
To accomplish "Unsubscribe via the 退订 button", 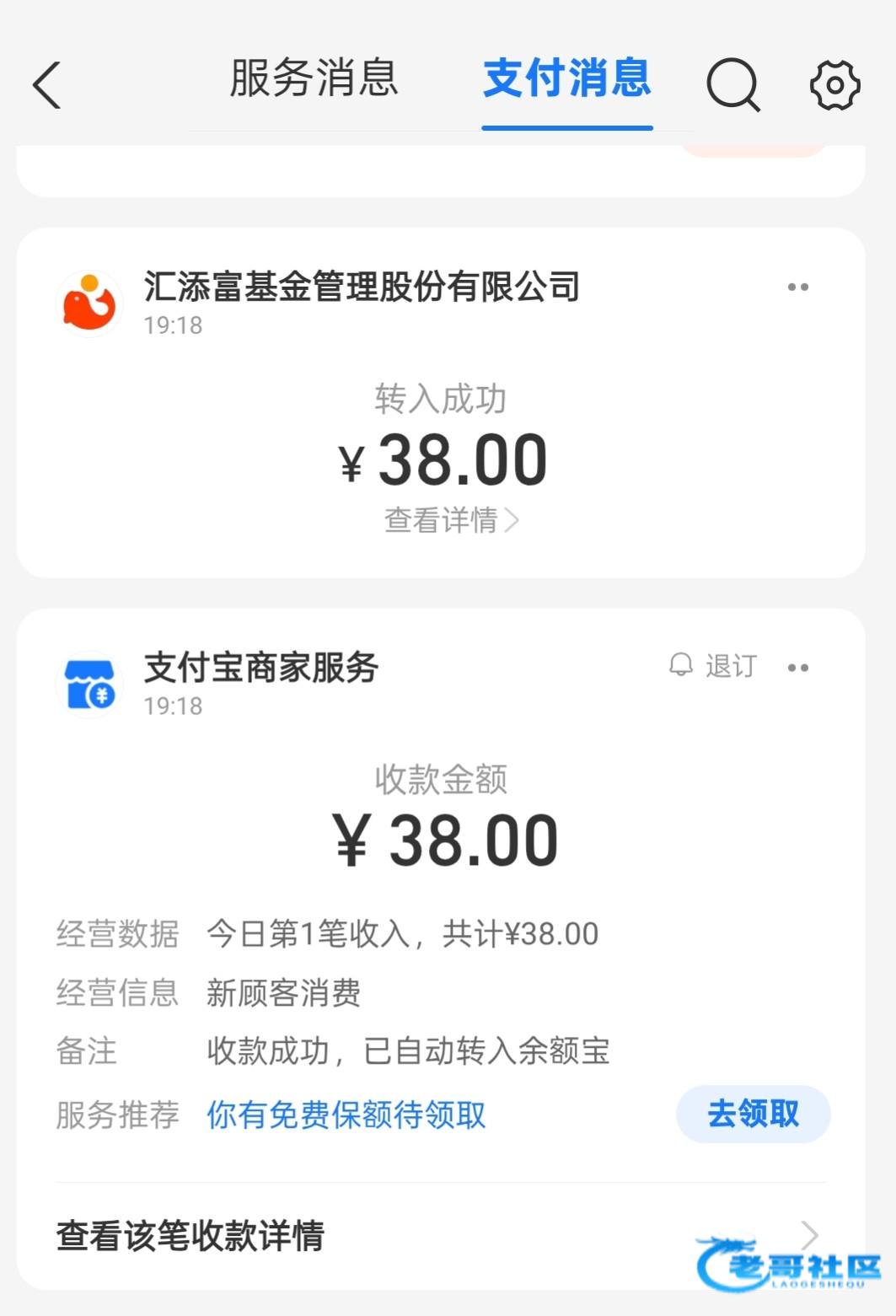I will click(714, 666).
